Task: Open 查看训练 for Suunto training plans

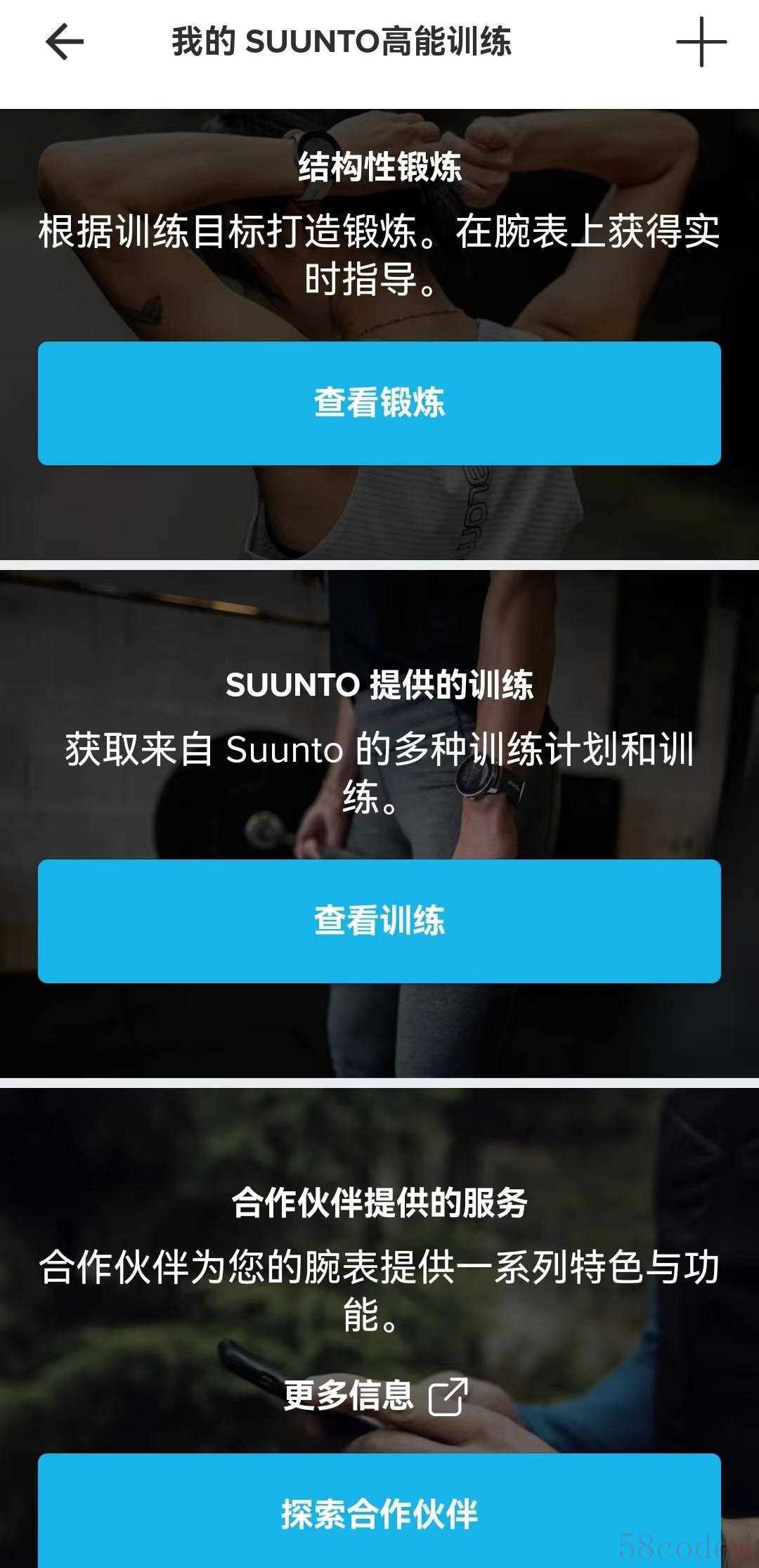Action: pyautogui.click(x=379, y=921)
